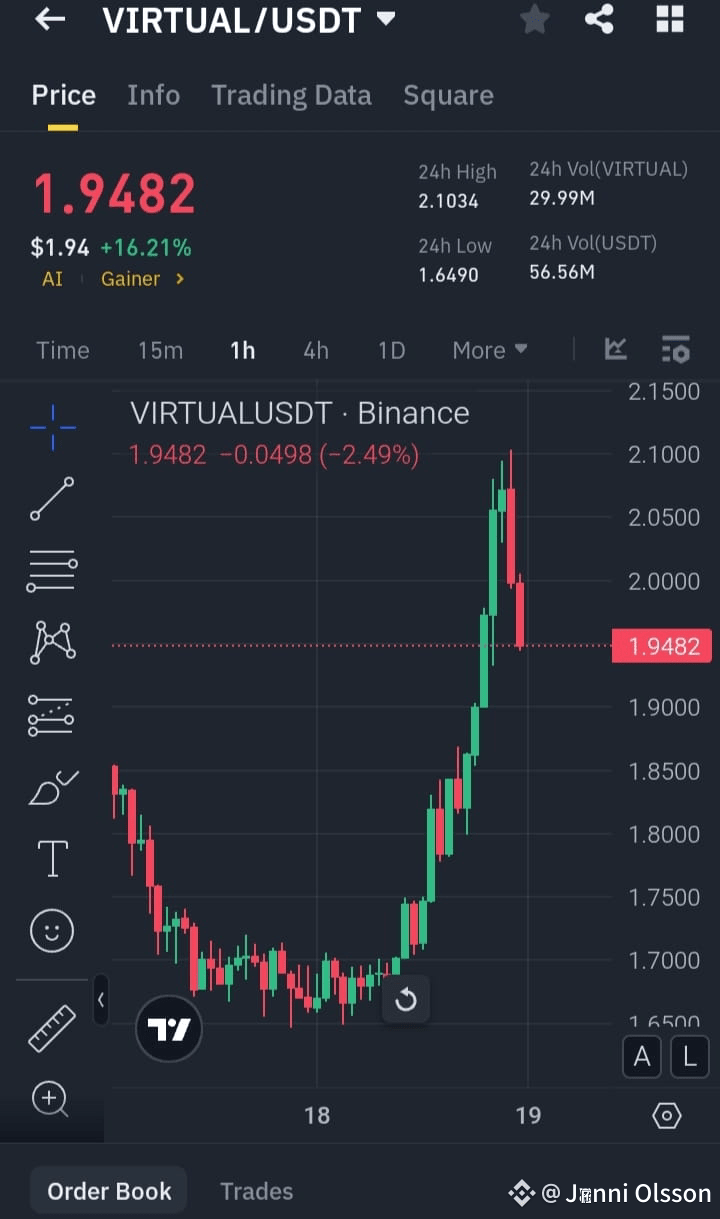Select the trend line drawing tool
The width and height of the screenshot is (720, 1219).
click(51, 499)
